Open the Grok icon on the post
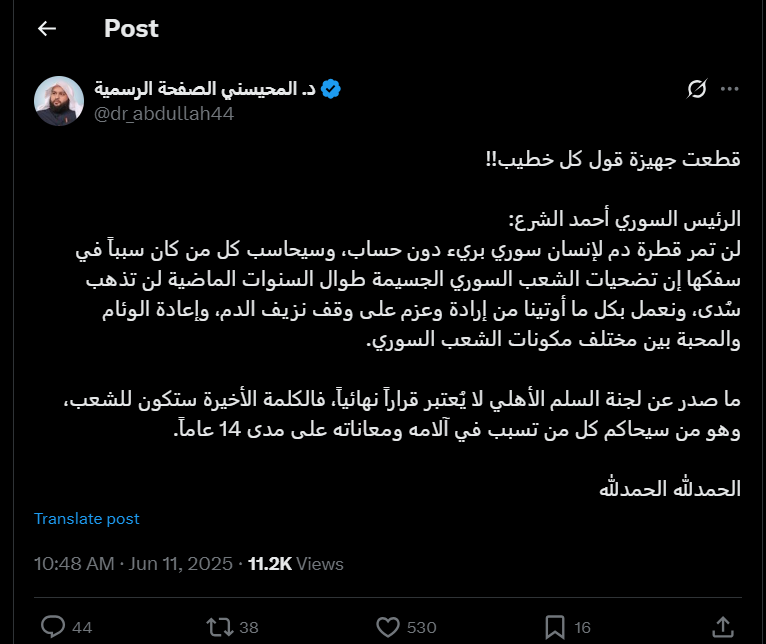The width and height of the screenshot is (766, 644). 697,90
